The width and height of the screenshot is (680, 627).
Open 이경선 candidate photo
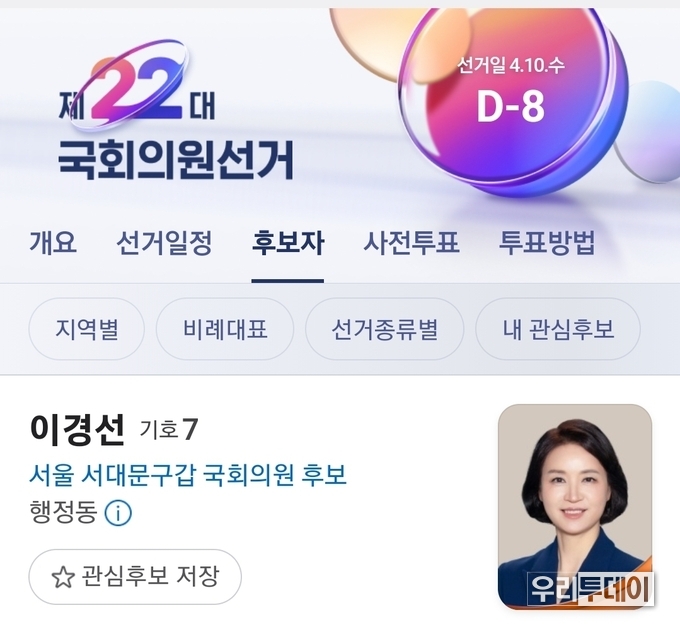click(574, 506)
